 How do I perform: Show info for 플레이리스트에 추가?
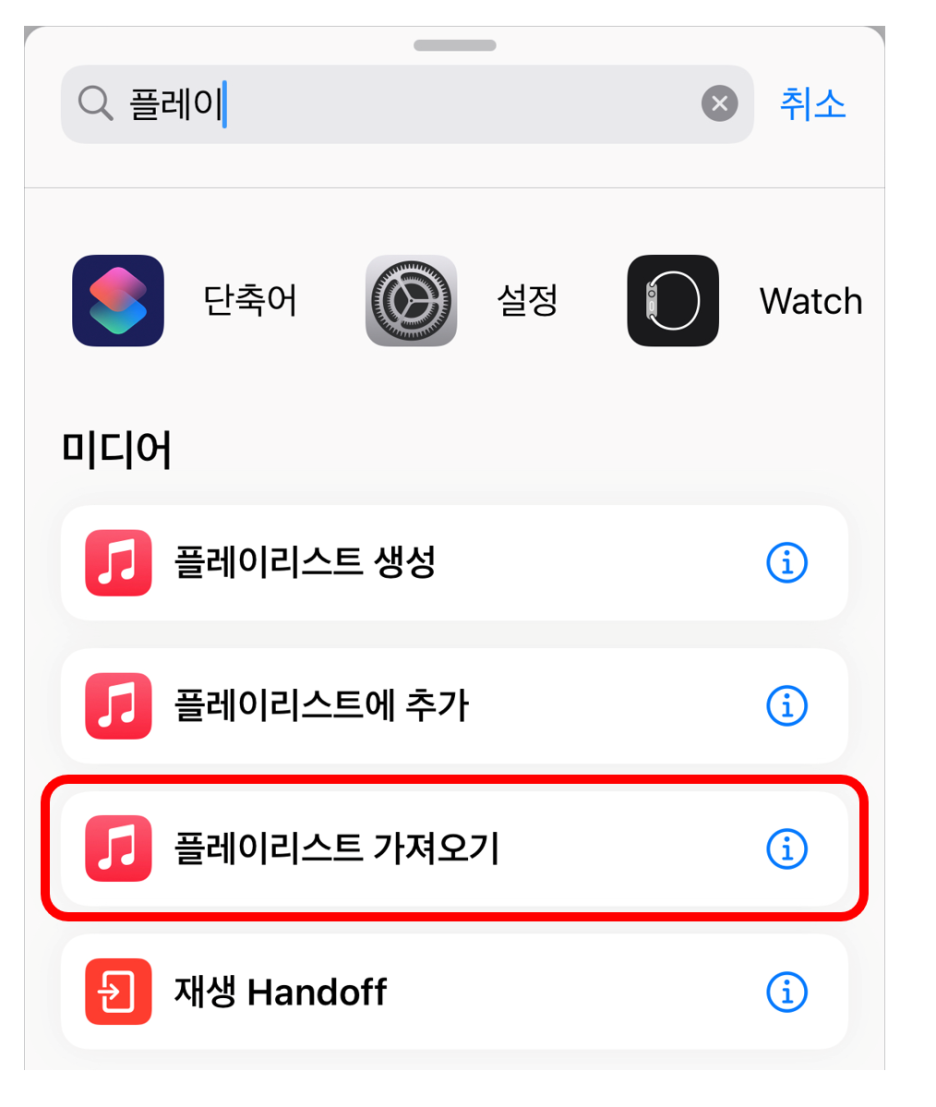(x=787, y=706)
